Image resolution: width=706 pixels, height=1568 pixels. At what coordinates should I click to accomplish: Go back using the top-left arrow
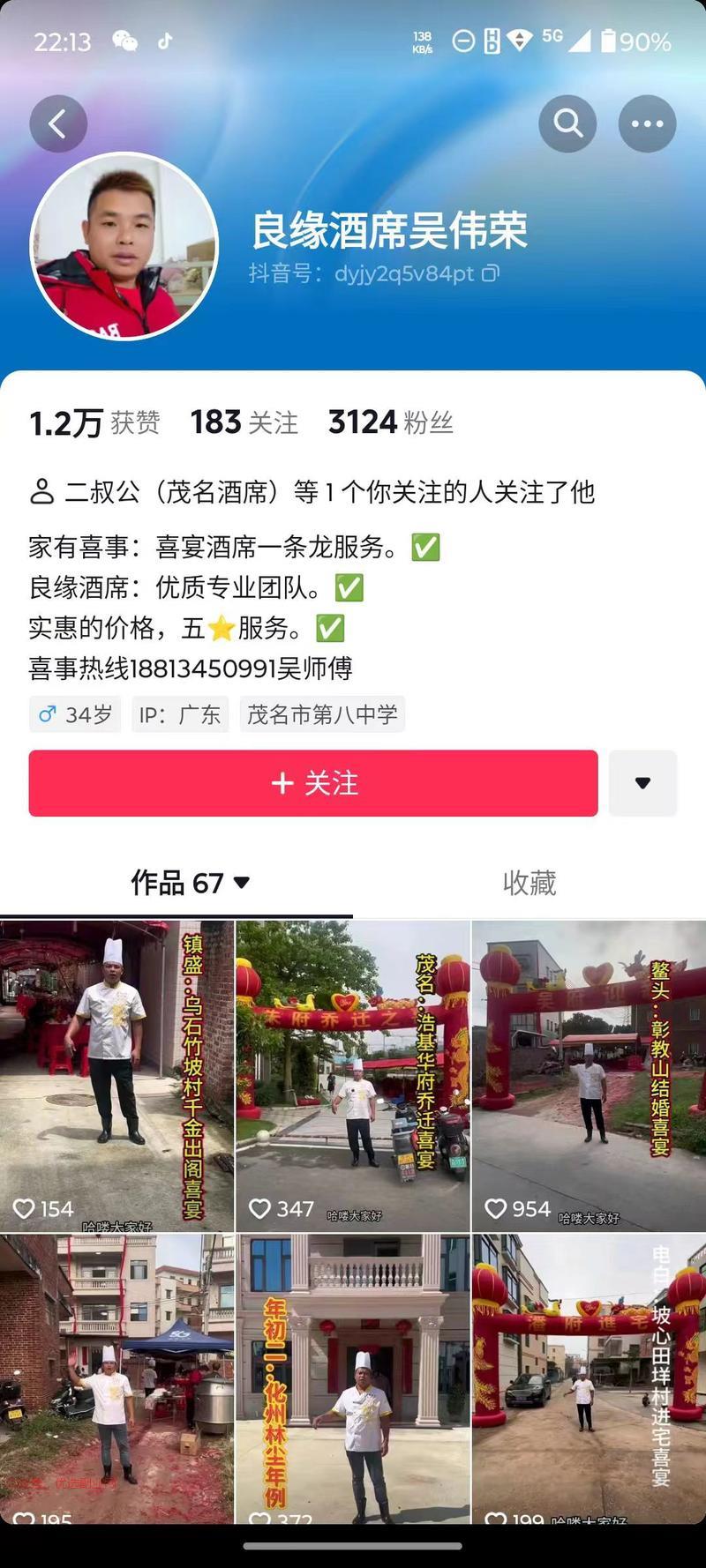(x=58, y=124)
